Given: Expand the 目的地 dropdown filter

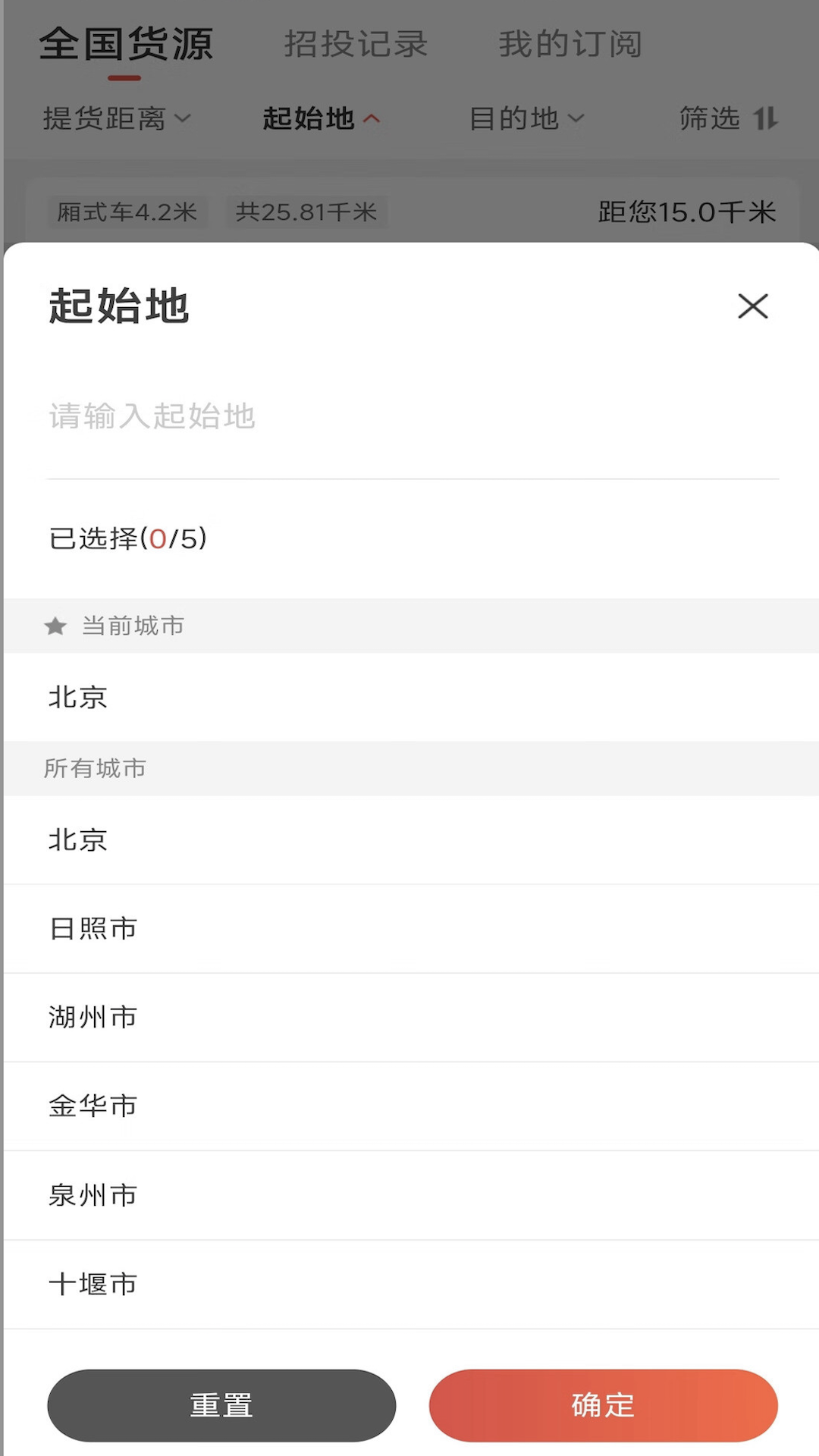Looking at the screenshot, I should point(527,119).
